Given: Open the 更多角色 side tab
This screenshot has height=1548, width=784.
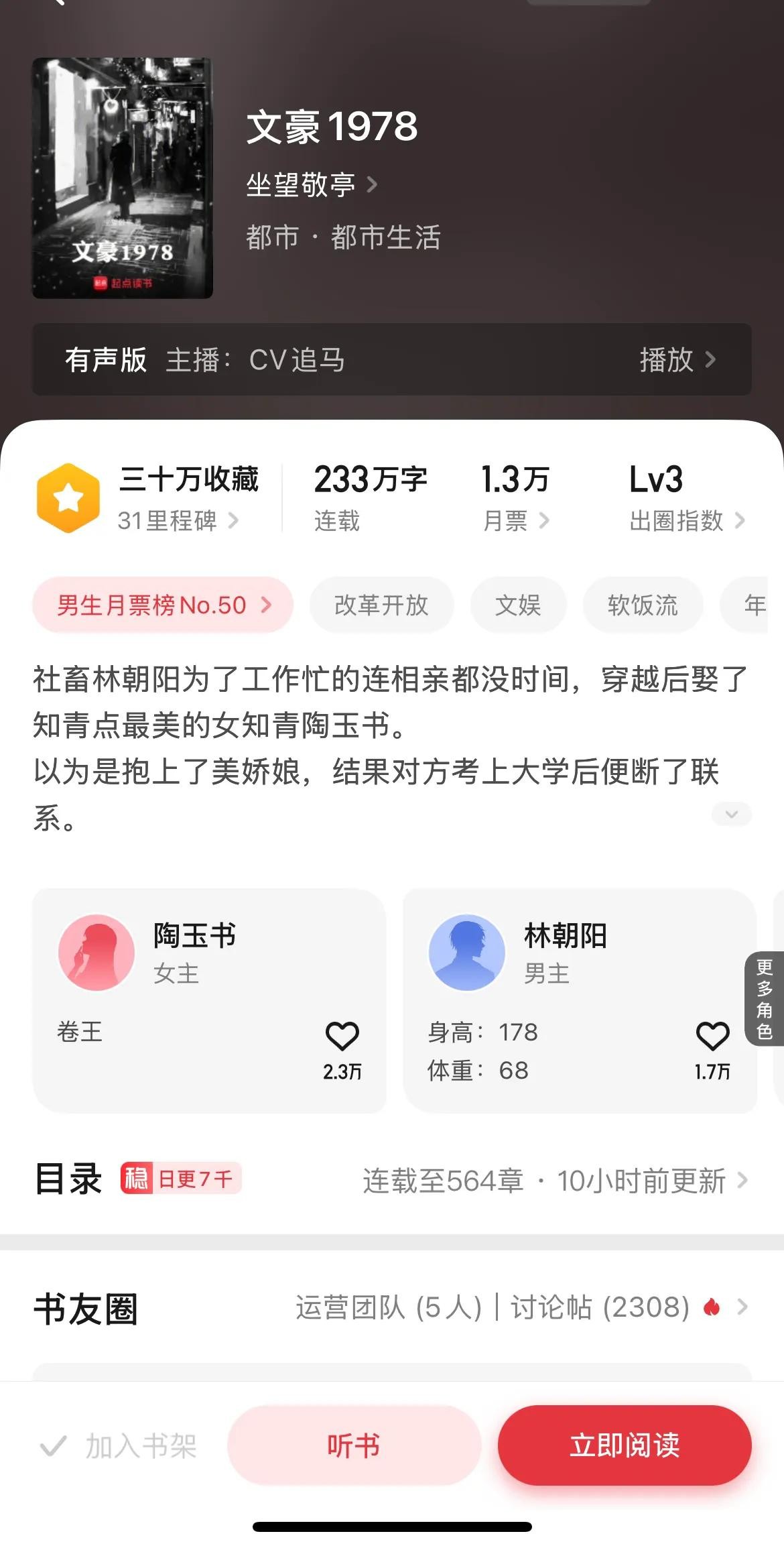Looking at the screenshot, I should [x=765, y=999].
